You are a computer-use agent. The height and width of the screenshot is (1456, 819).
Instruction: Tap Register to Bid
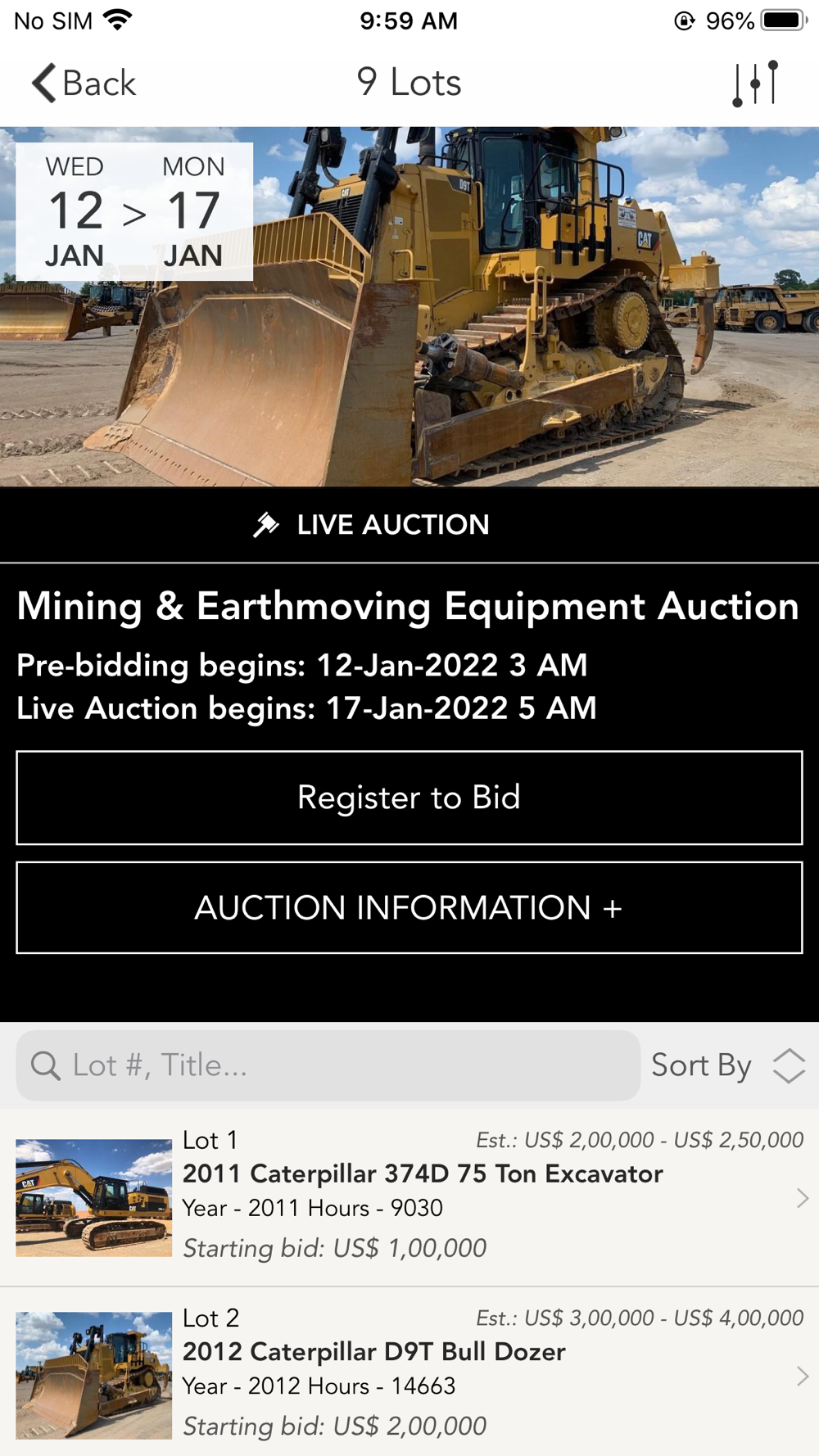pos(409,798)
